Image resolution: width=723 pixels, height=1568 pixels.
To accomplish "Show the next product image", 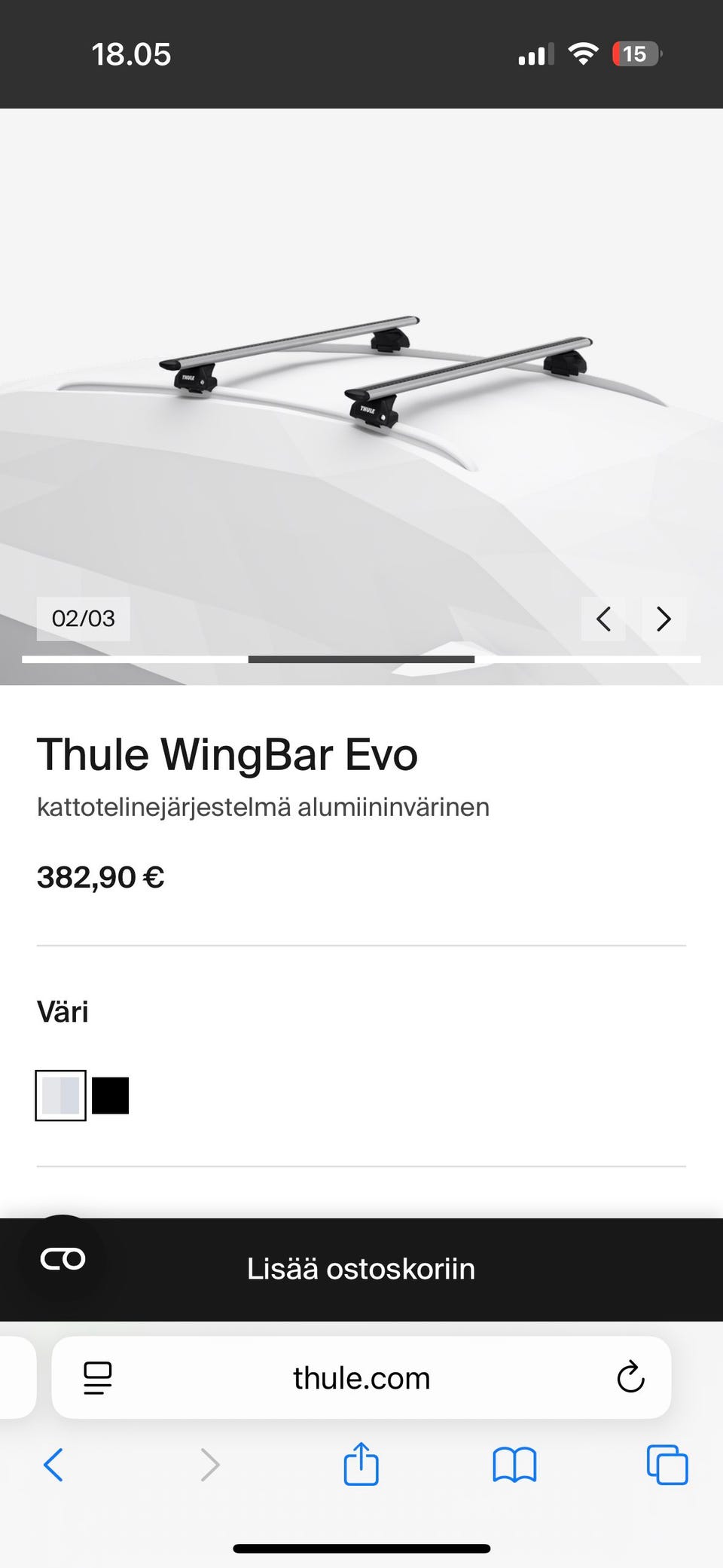I will click(x=664, y=619).
